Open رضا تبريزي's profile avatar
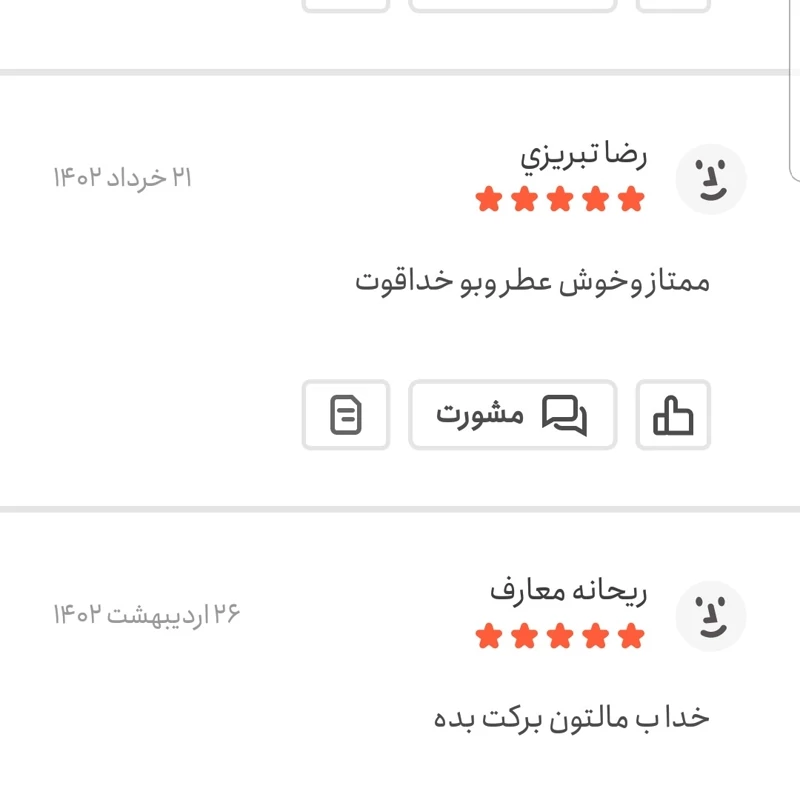Viewport: 800px width, 800px height. click(711, 180)
